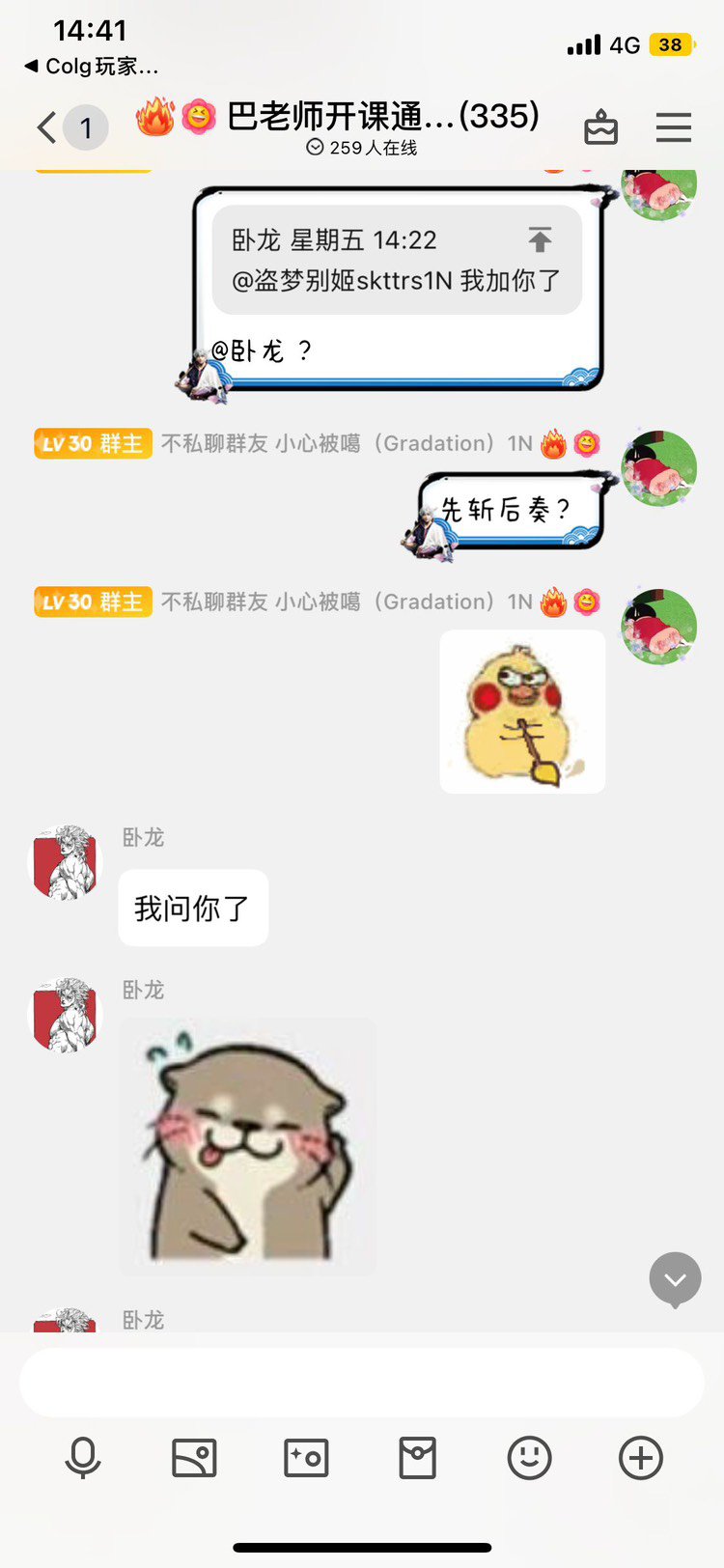The width and height of the screenshot is (724, 1568).
Task: Open the photo gallery picker
Action: point(194,1458)
